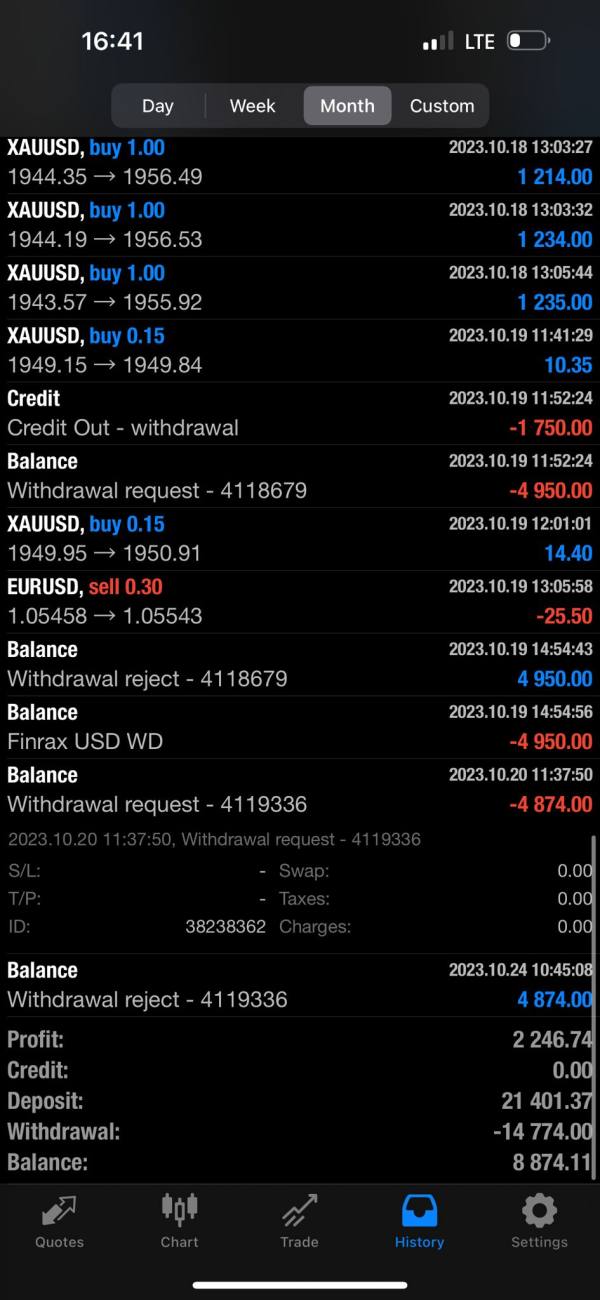Select the Week period filter
The width and height of the screenshot is (600, 1300).
coord(252,106)
